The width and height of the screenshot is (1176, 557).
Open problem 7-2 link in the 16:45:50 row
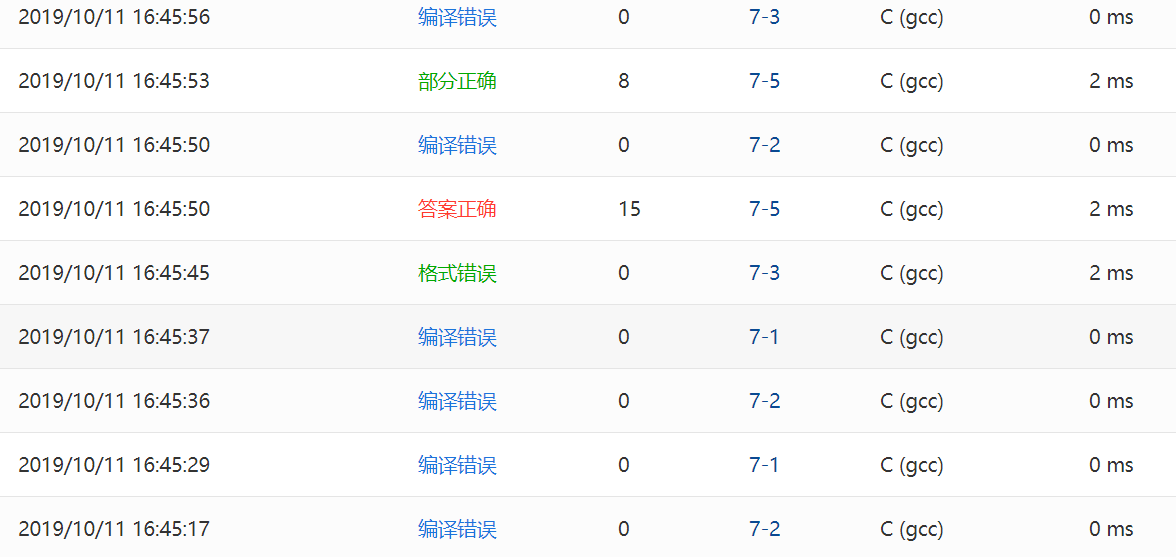764,145
